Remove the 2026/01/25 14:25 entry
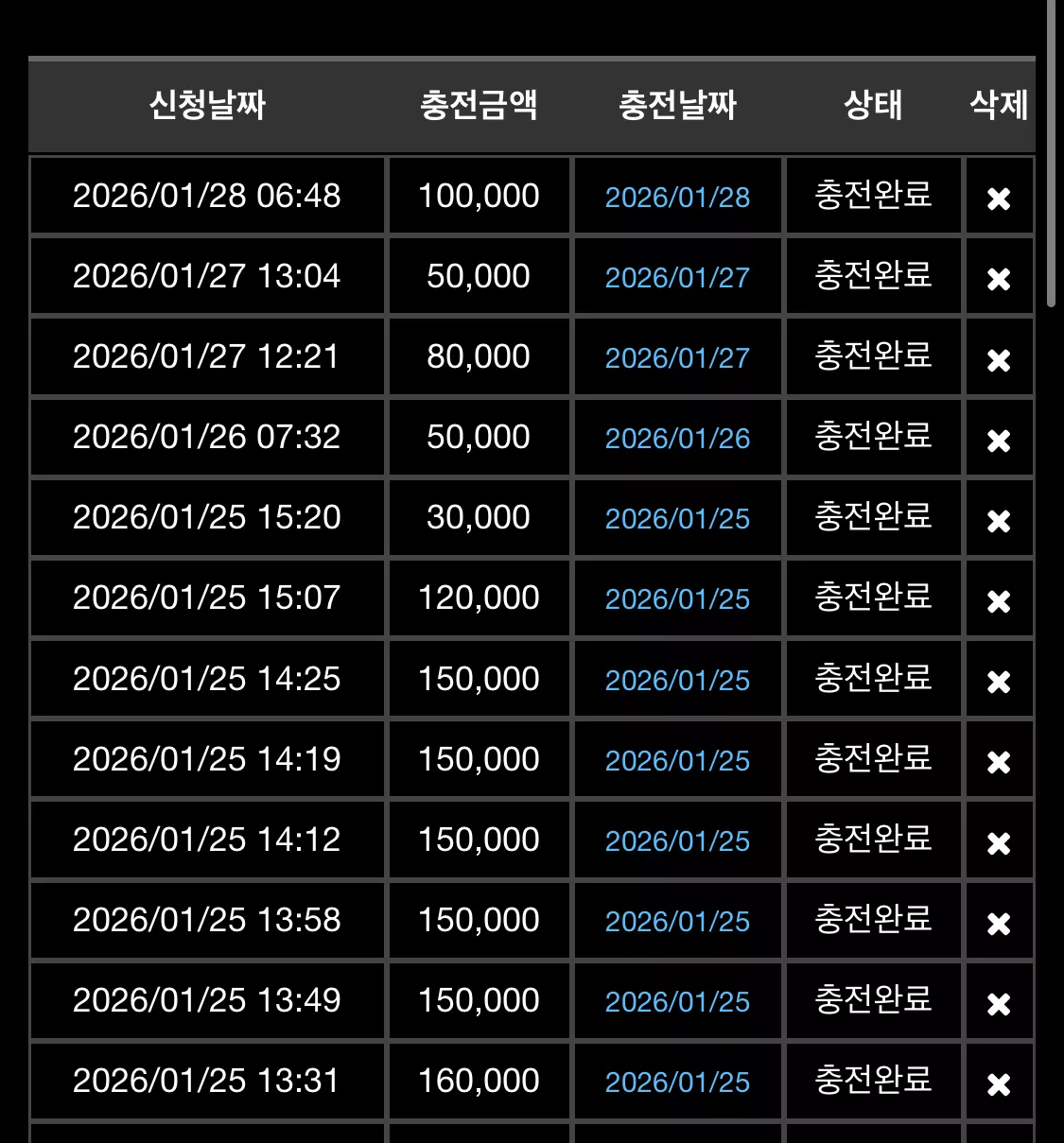The image size is (1064, 1143). click(x=999, y=682)
